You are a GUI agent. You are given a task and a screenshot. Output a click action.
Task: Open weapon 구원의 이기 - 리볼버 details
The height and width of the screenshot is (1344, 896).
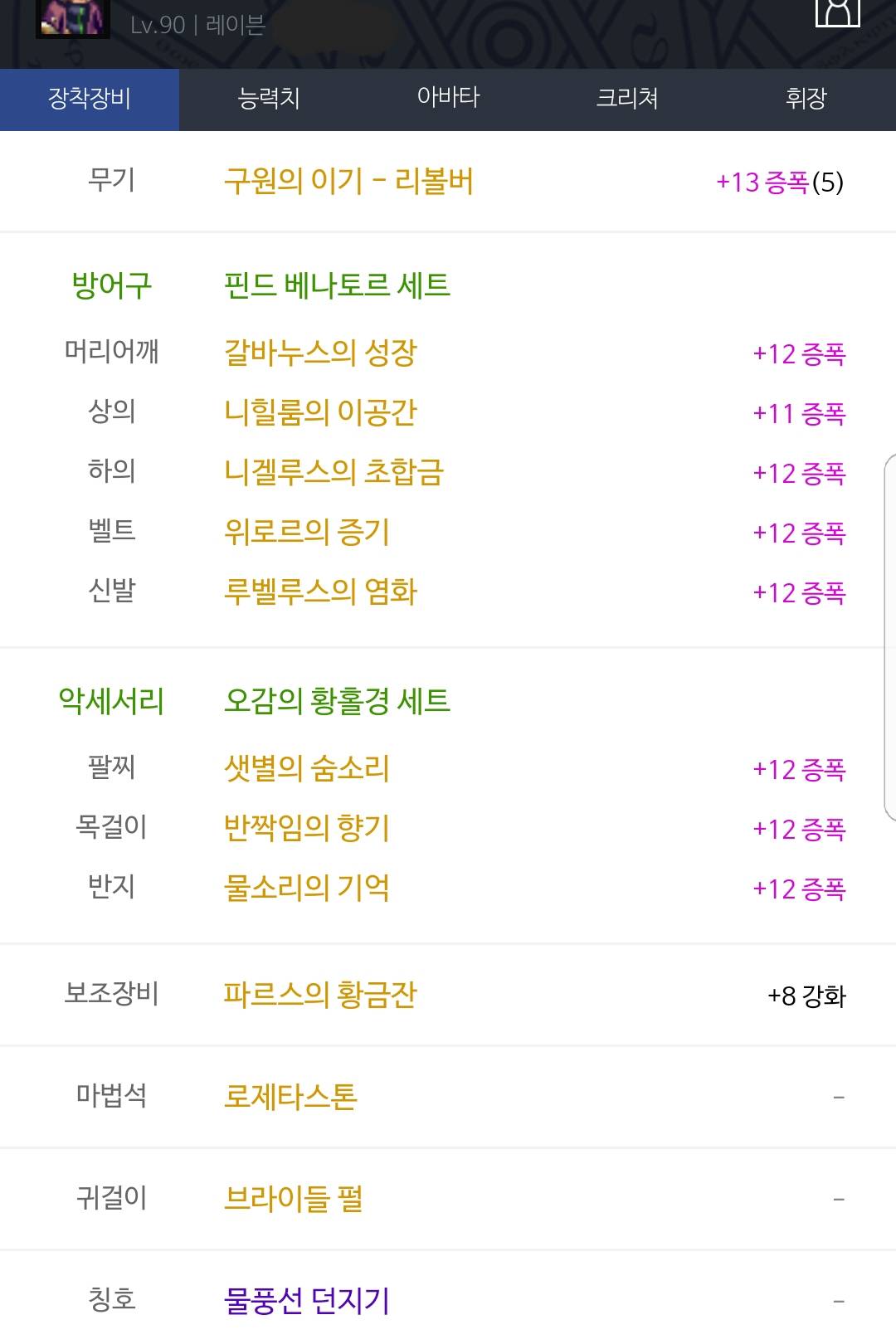(348, 181)
